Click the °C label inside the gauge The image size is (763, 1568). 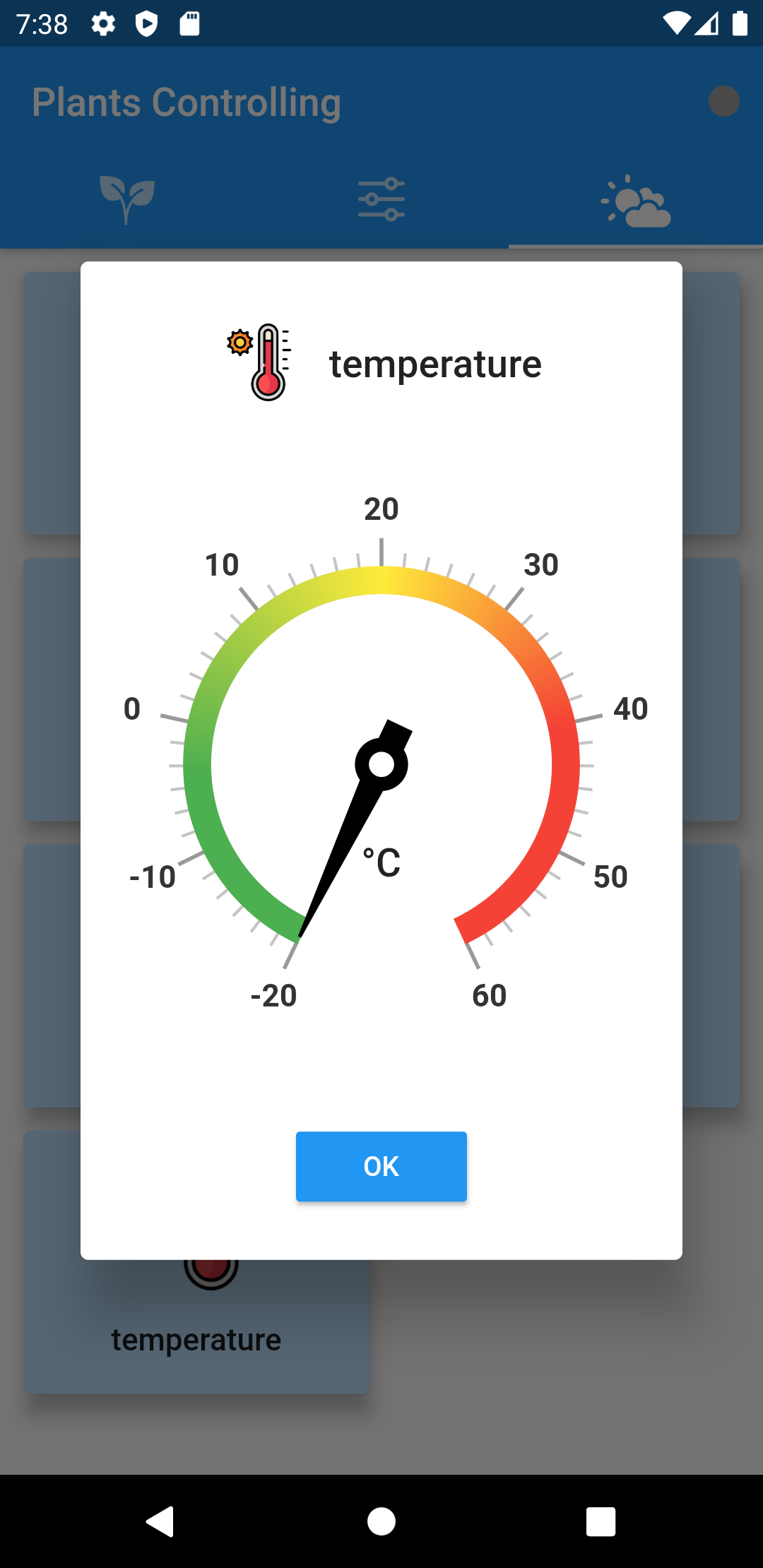pos(381,860)
